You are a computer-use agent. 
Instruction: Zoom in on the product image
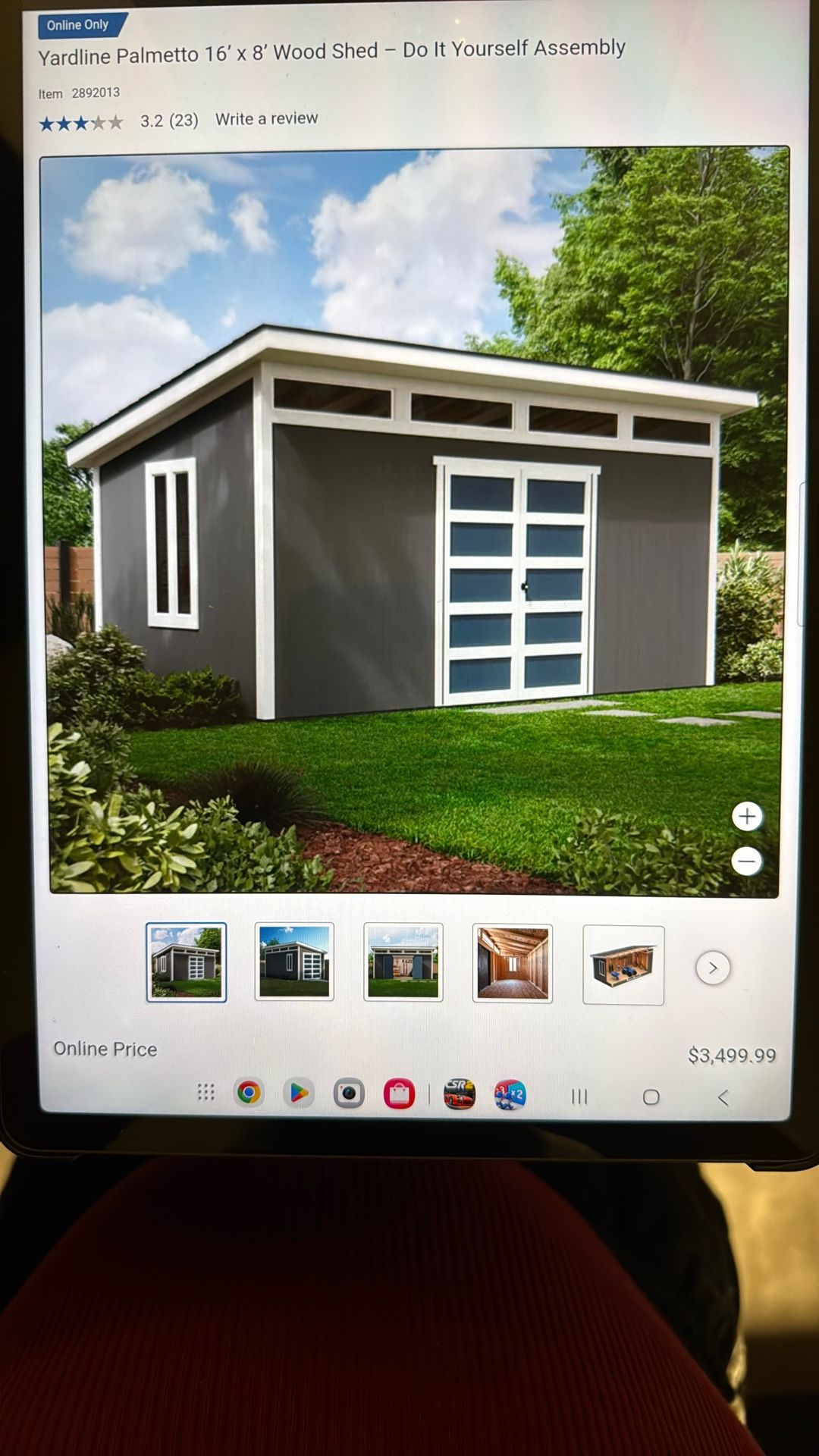tap(747, 817)
